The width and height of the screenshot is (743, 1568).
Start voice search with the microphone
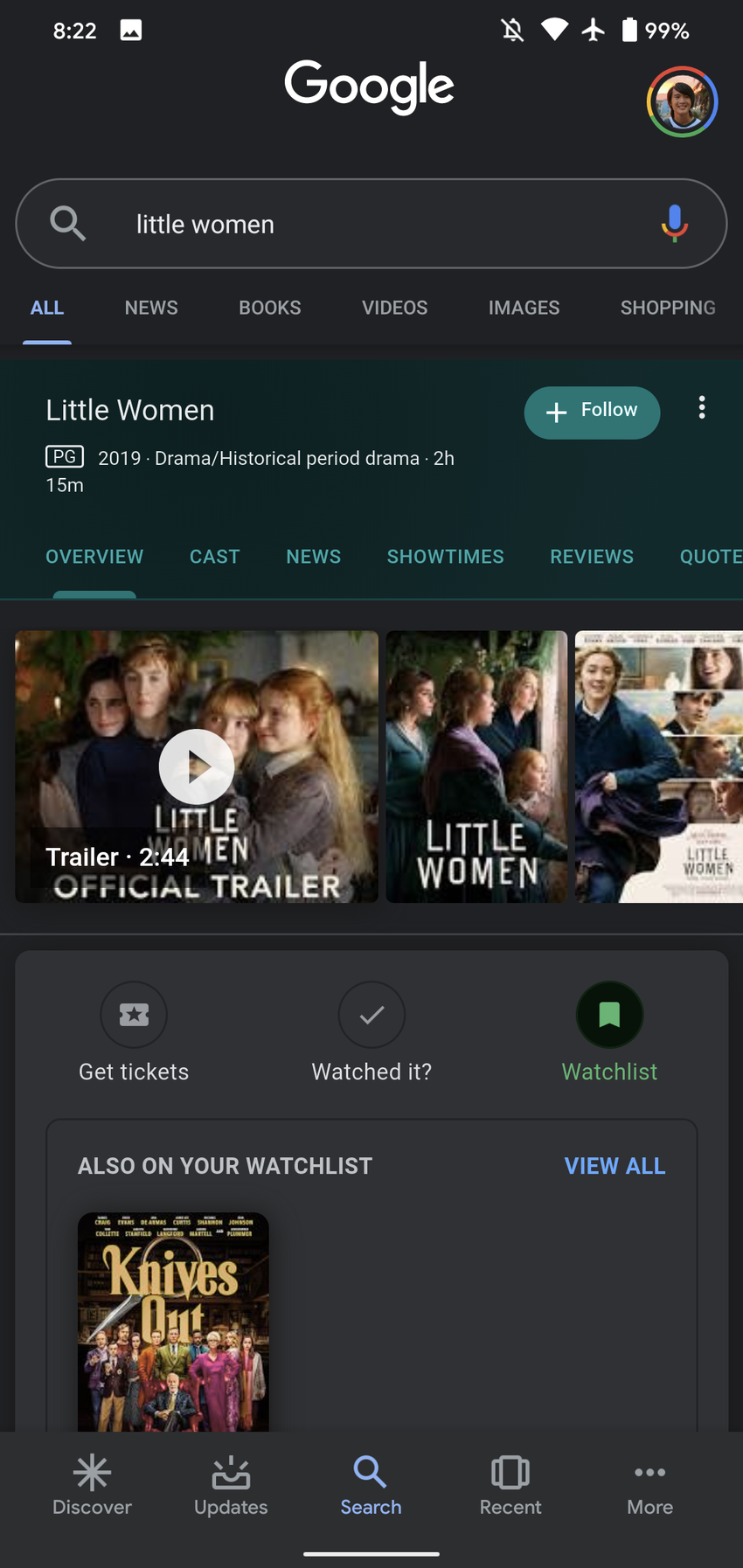(674, 223)
